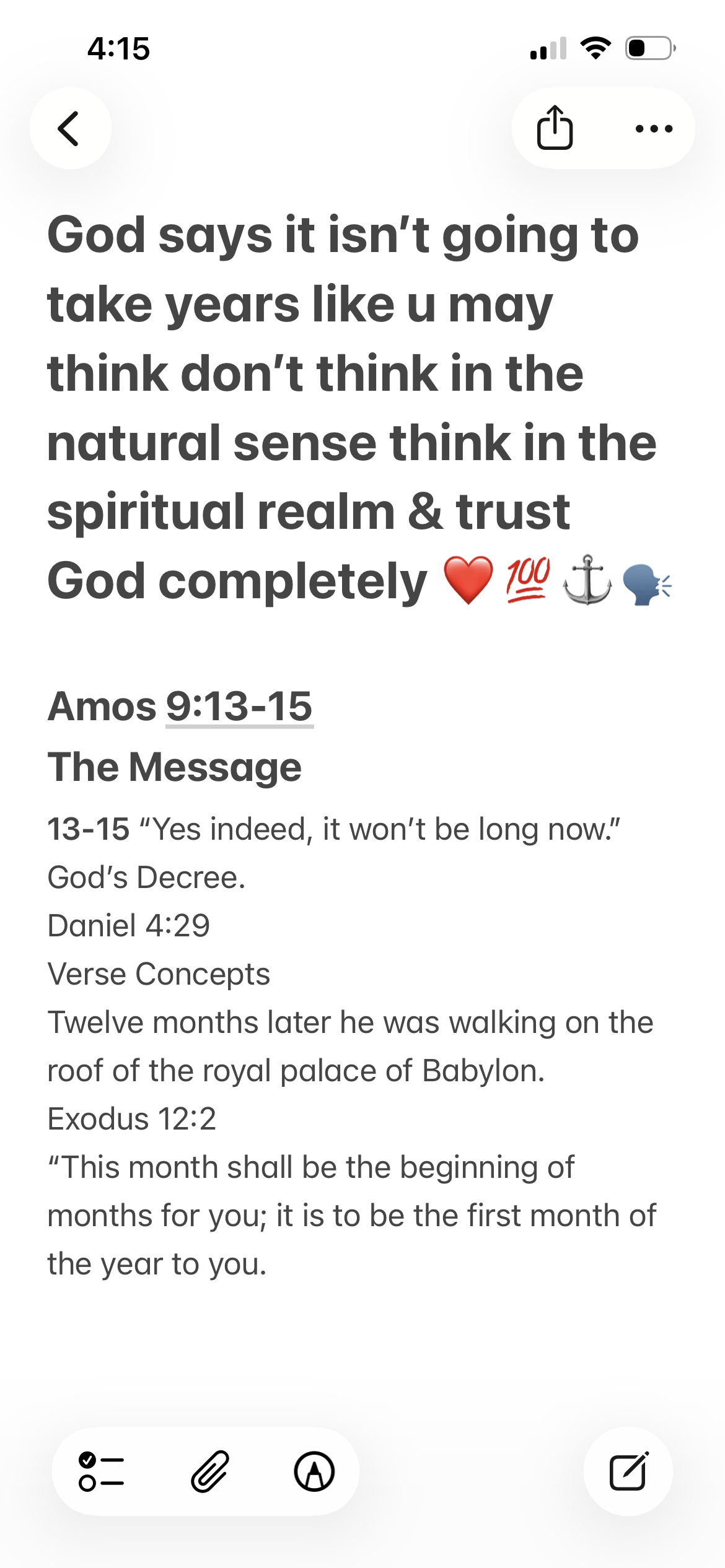The width and height of the screenshot is (725, 1568).
Task: Share this note
Action: click(555, 128)
